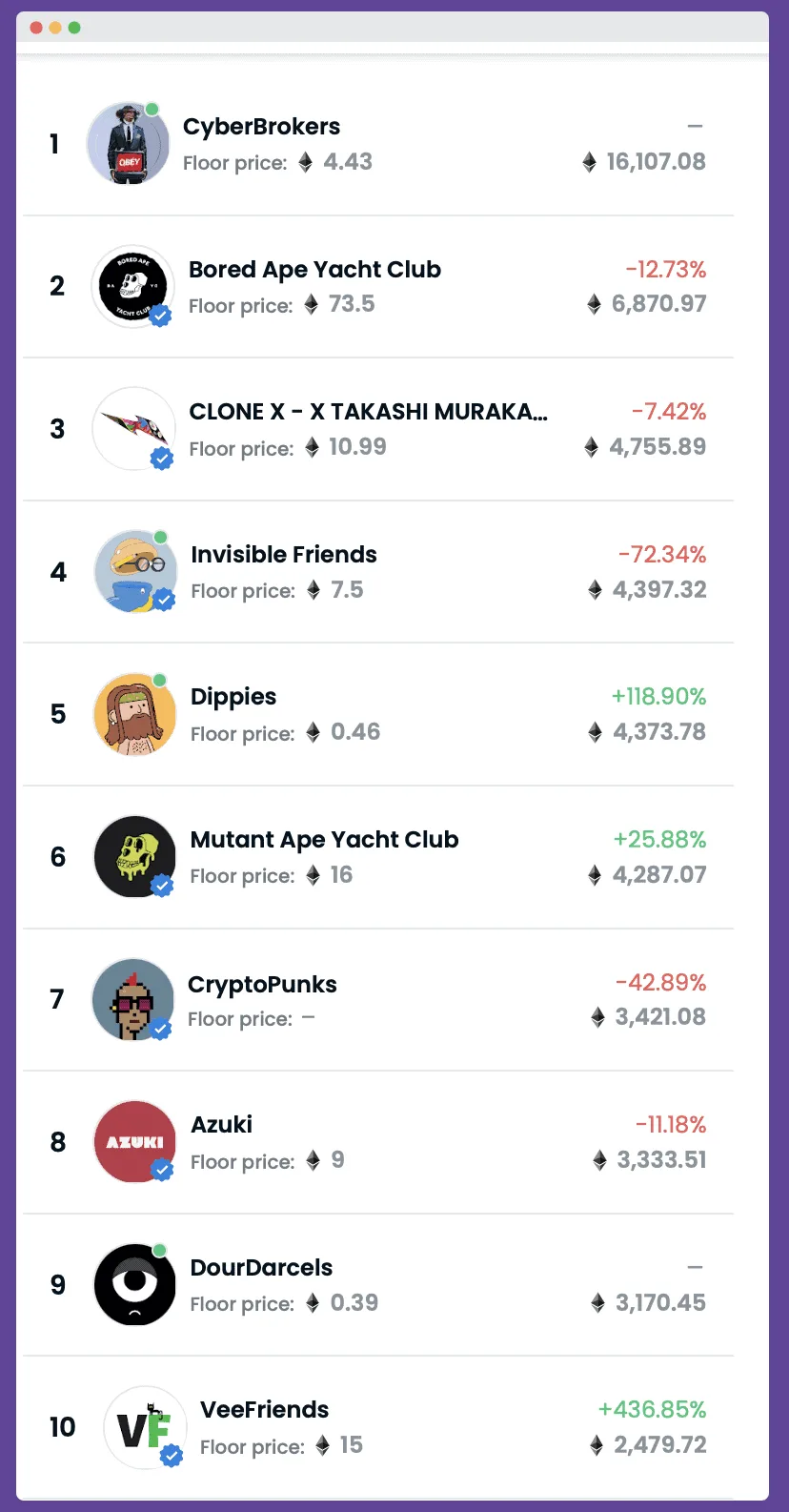Click the verified checkmark on Azuki
Image resolution: width=789 pixels, height=1512 pixels.
point(162,1171)
